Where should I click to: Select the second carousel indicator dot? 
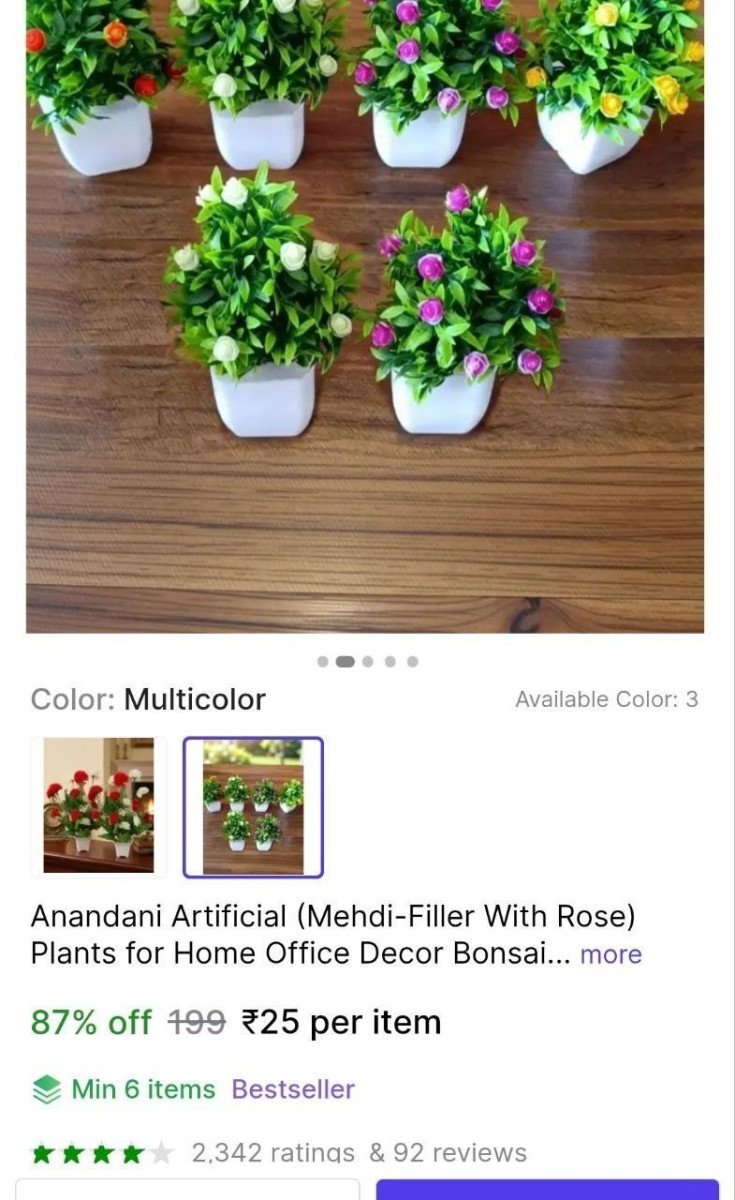tap(344, 660)
